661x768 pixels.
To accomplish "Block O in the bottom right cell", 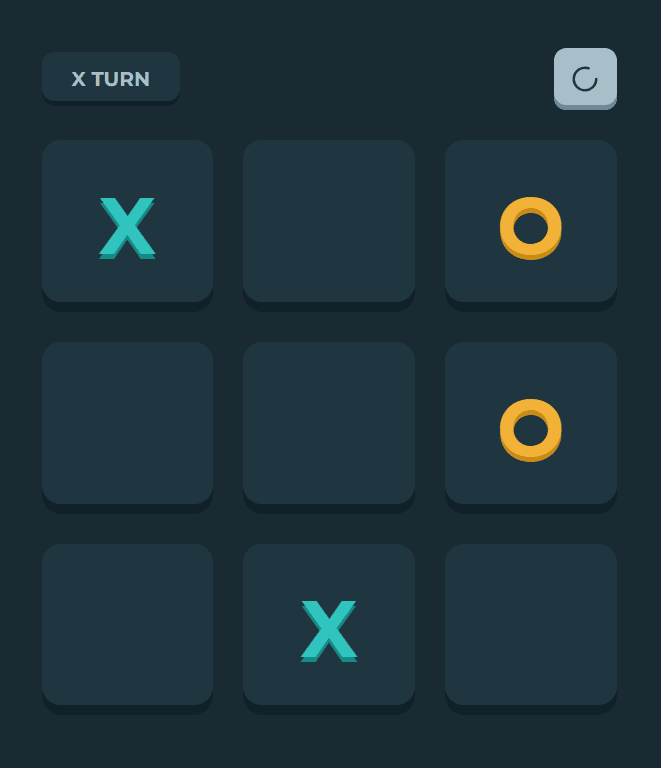I will (531, 625).
